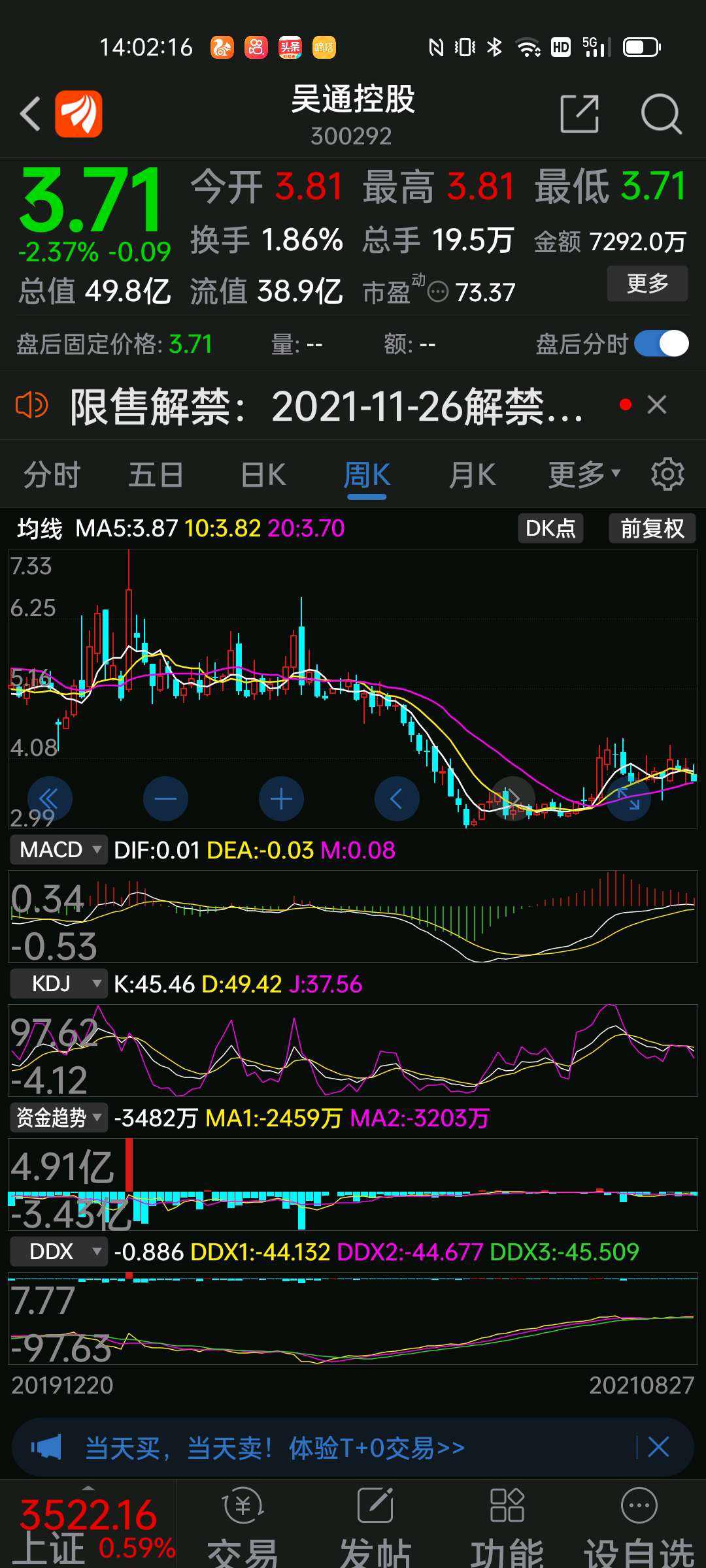Zoom in on the K-line chart
This screenshot has width=706, height=1568.
[x=281, y=798]
